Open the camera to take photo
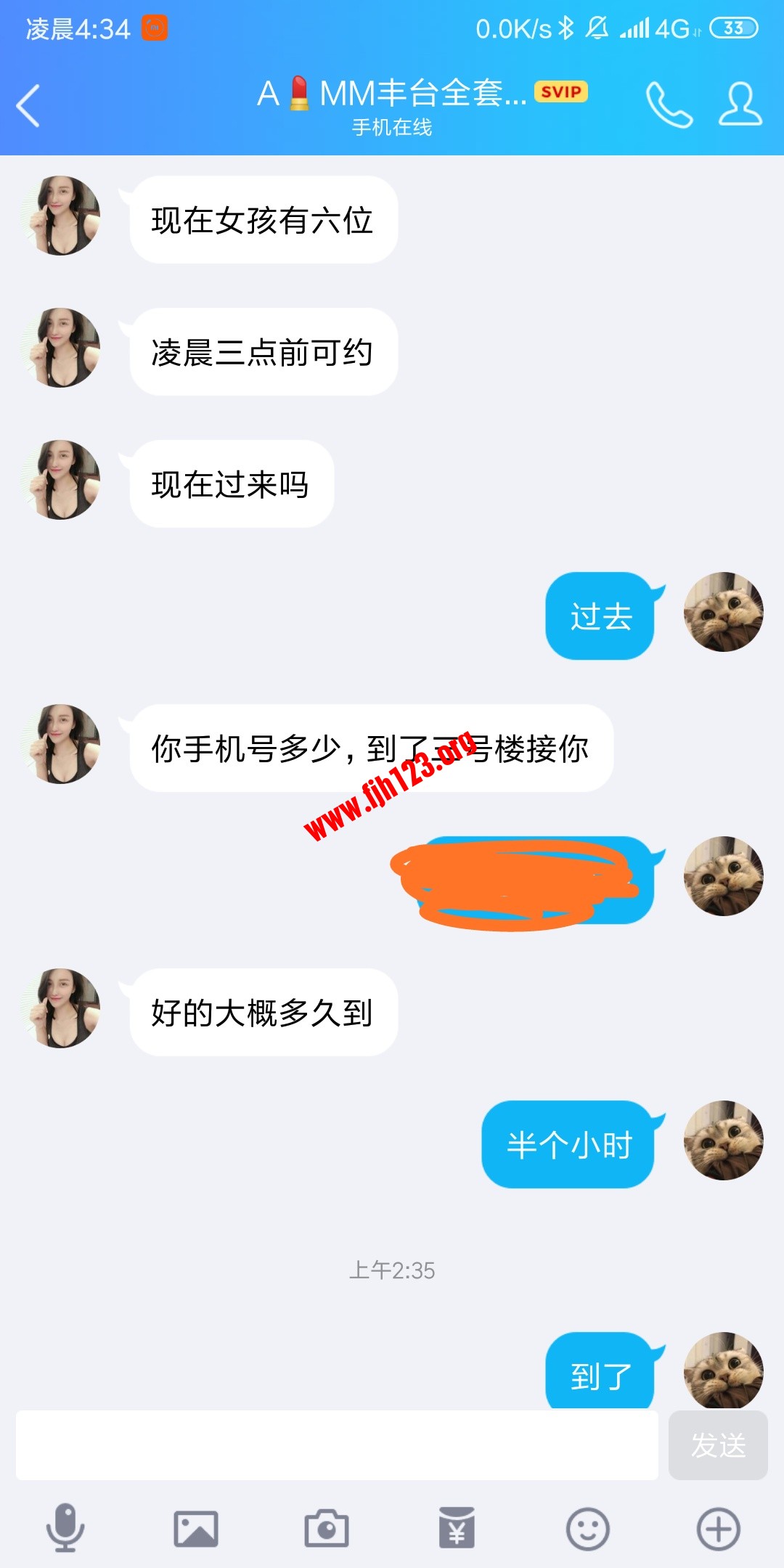Viewport: 784px width, 1568px height. click(x=327, y=1528)
